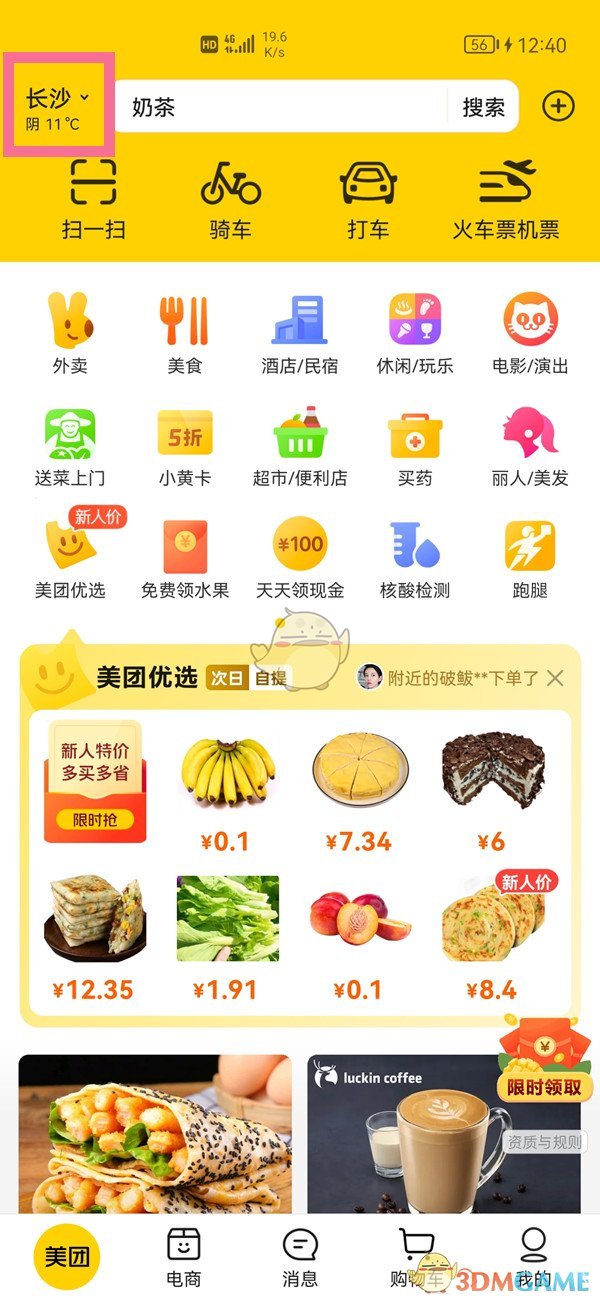Dismiss the 美团优选 nearby order notice

(556, 678)
